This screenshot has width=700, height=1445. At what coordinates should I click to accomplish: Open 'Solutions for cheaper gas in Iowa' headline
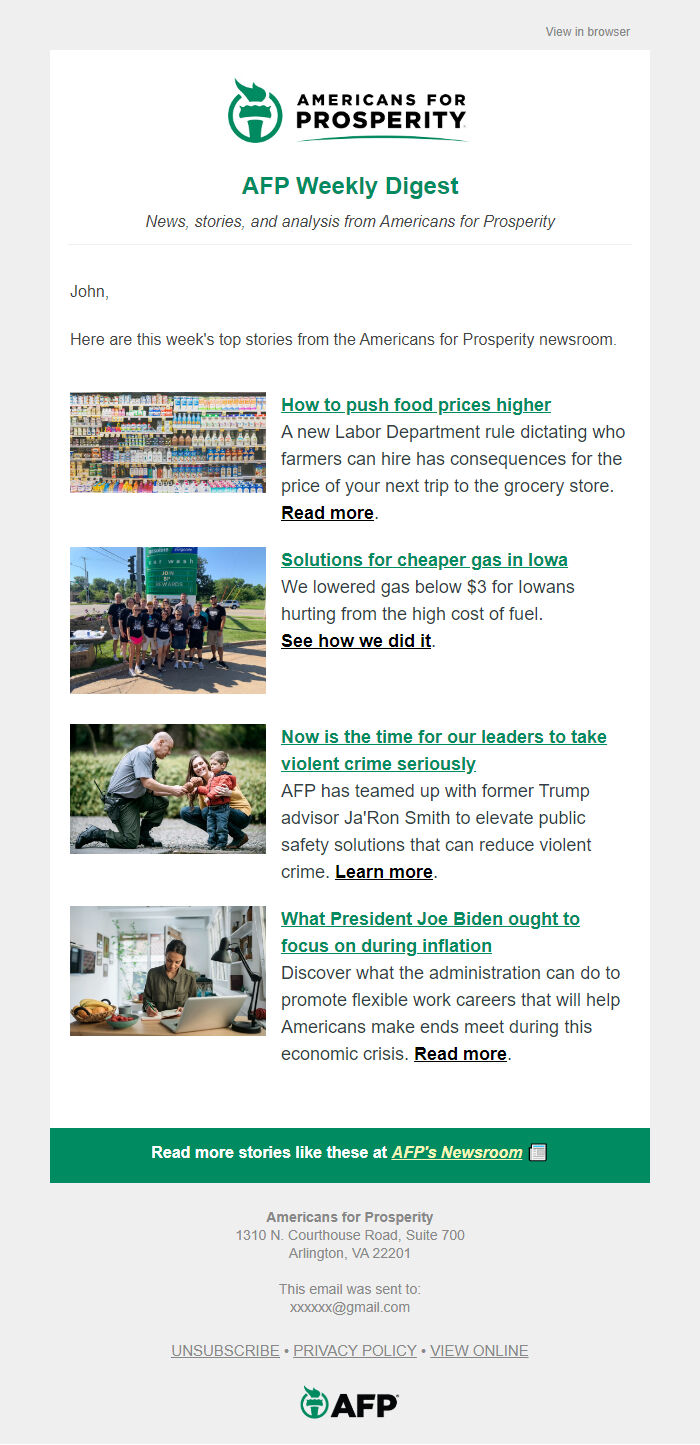[x=424, y=560]
